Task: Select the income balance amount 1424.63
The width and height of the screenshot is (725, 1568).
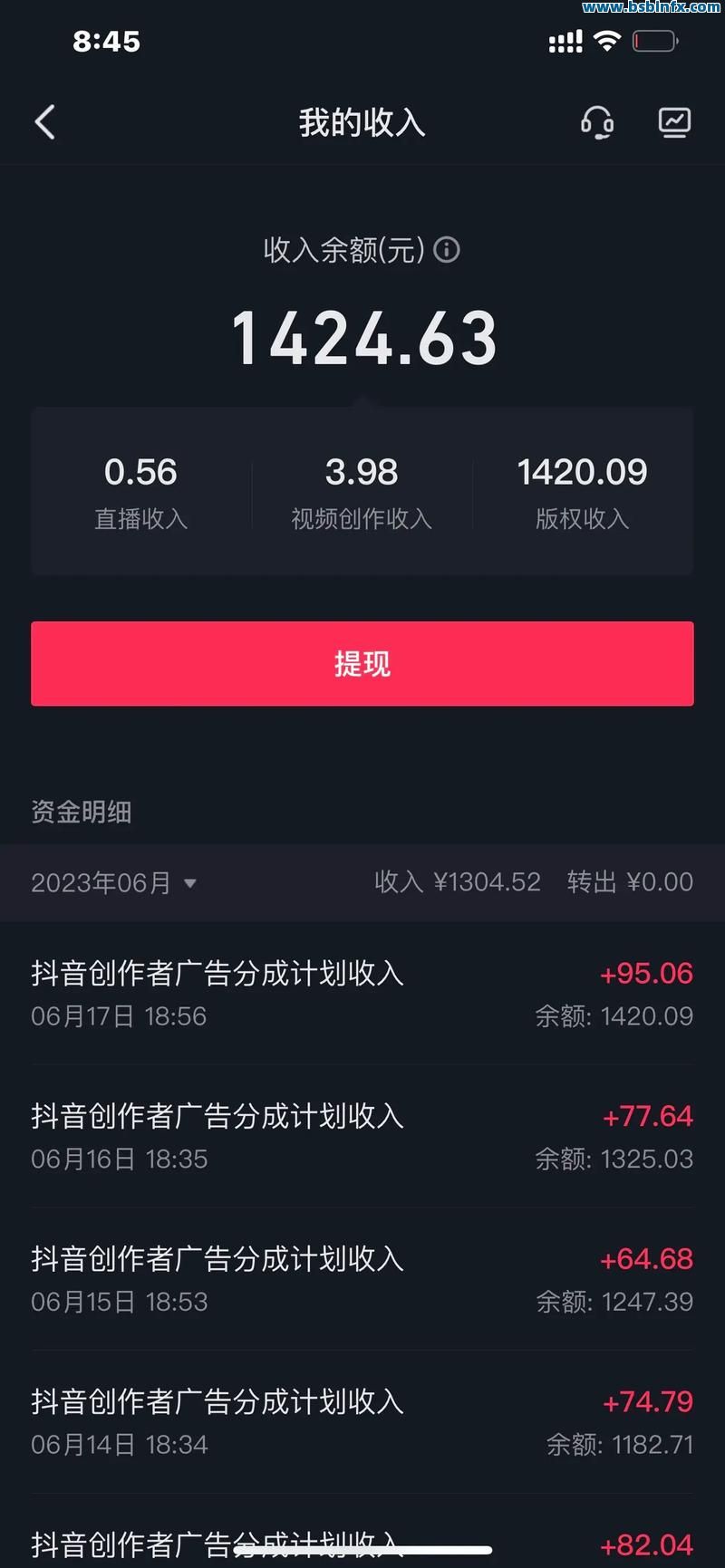Action: (x=362, y=337)
